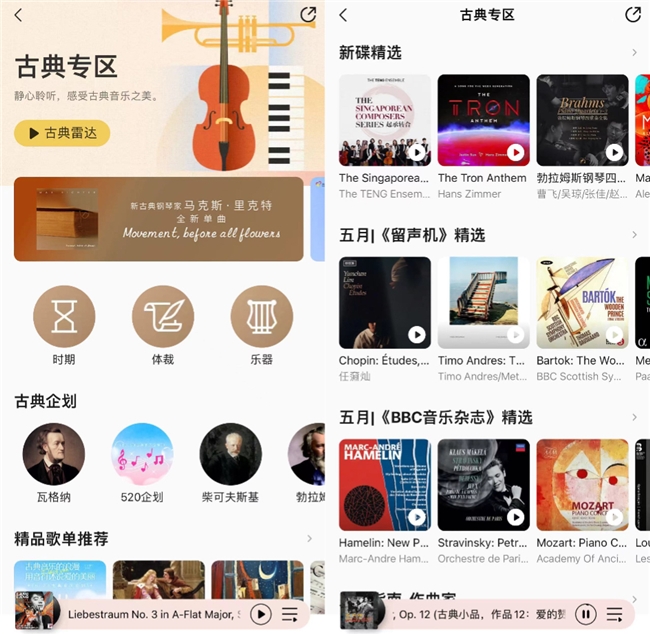Image resolution: width=650 pixels, height=634 pixels.
Task: Expand the 精品歌单推荐 section
Action: point(309,539)
